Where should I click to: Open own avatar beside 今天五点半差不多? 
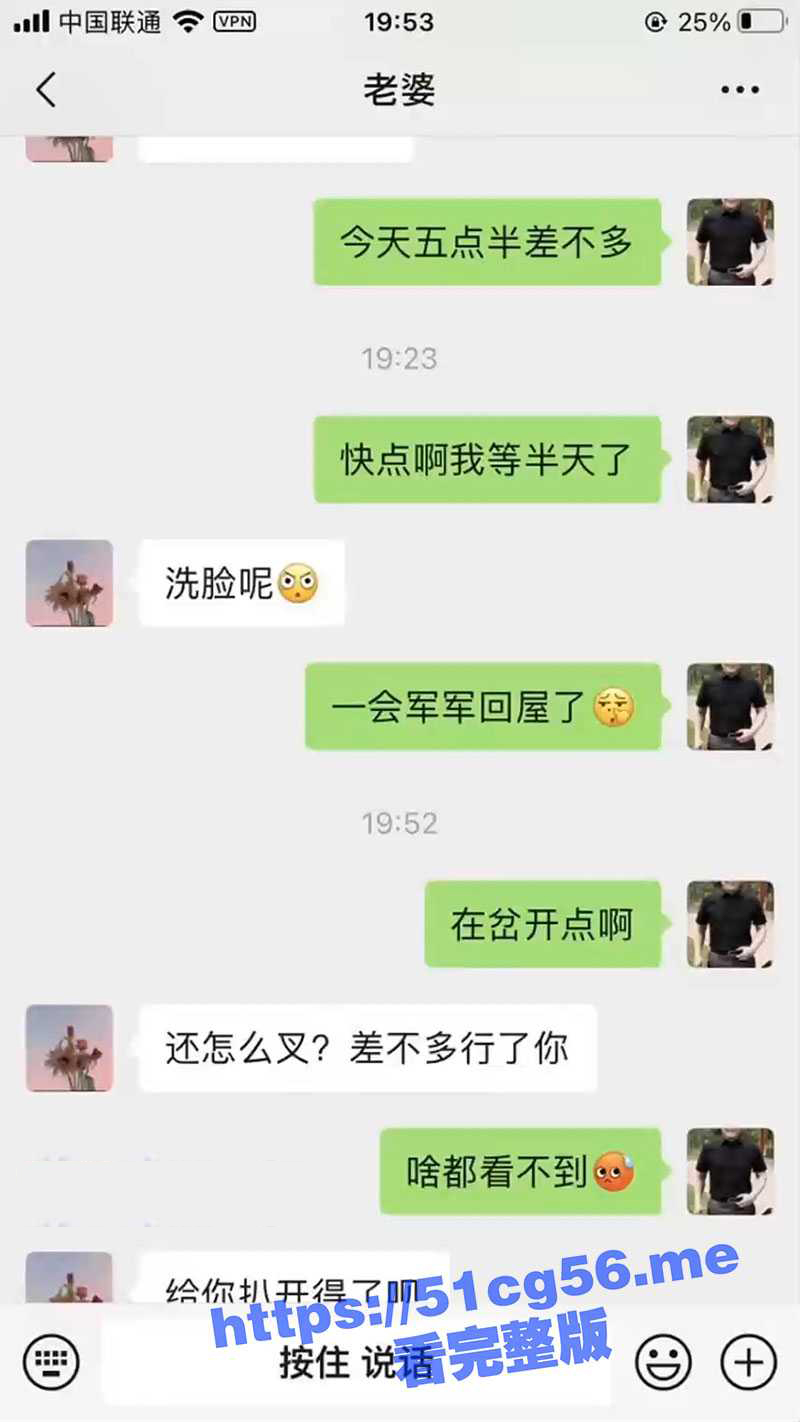click(730, 242)
